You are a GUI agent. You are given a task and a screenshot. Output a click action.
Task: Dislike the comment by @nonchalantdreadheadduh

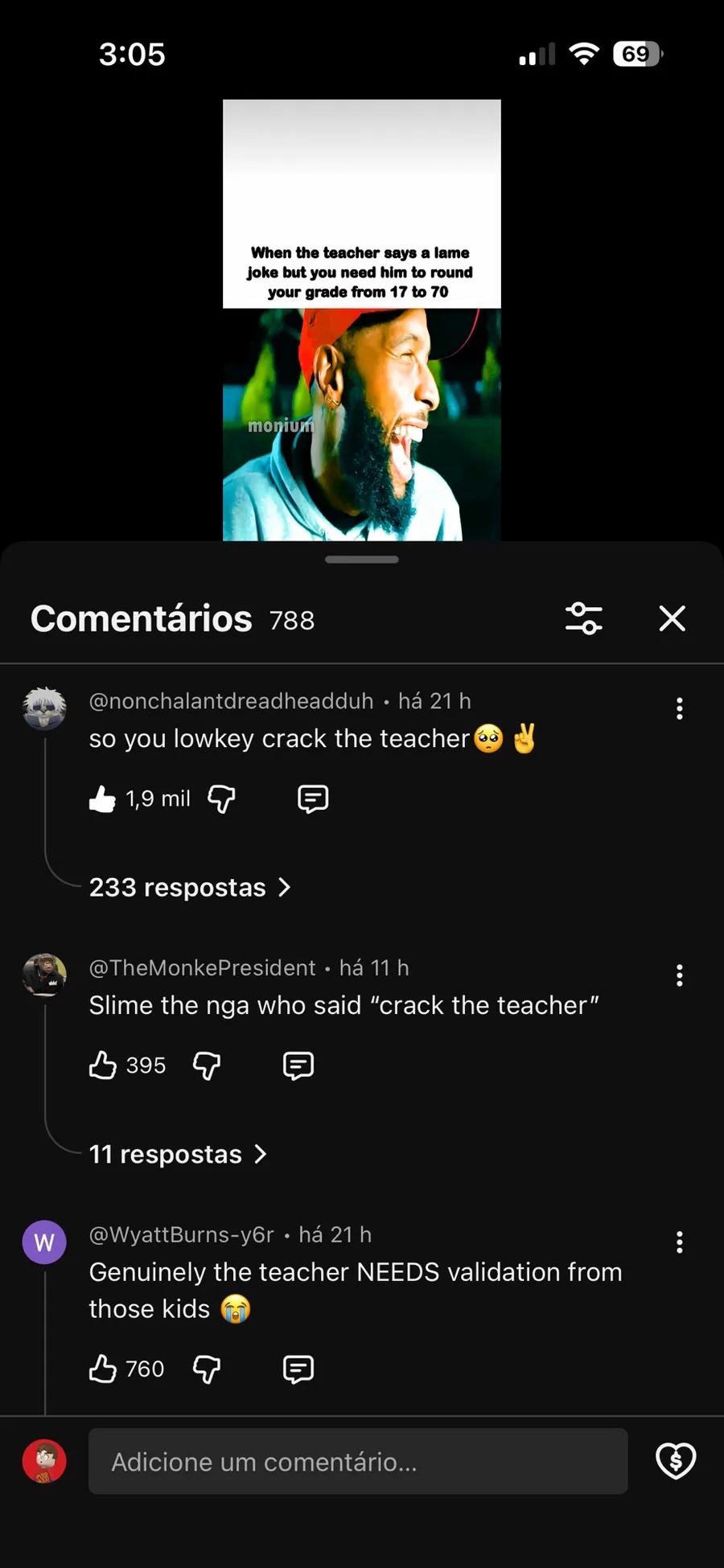[x=221, y=798]
